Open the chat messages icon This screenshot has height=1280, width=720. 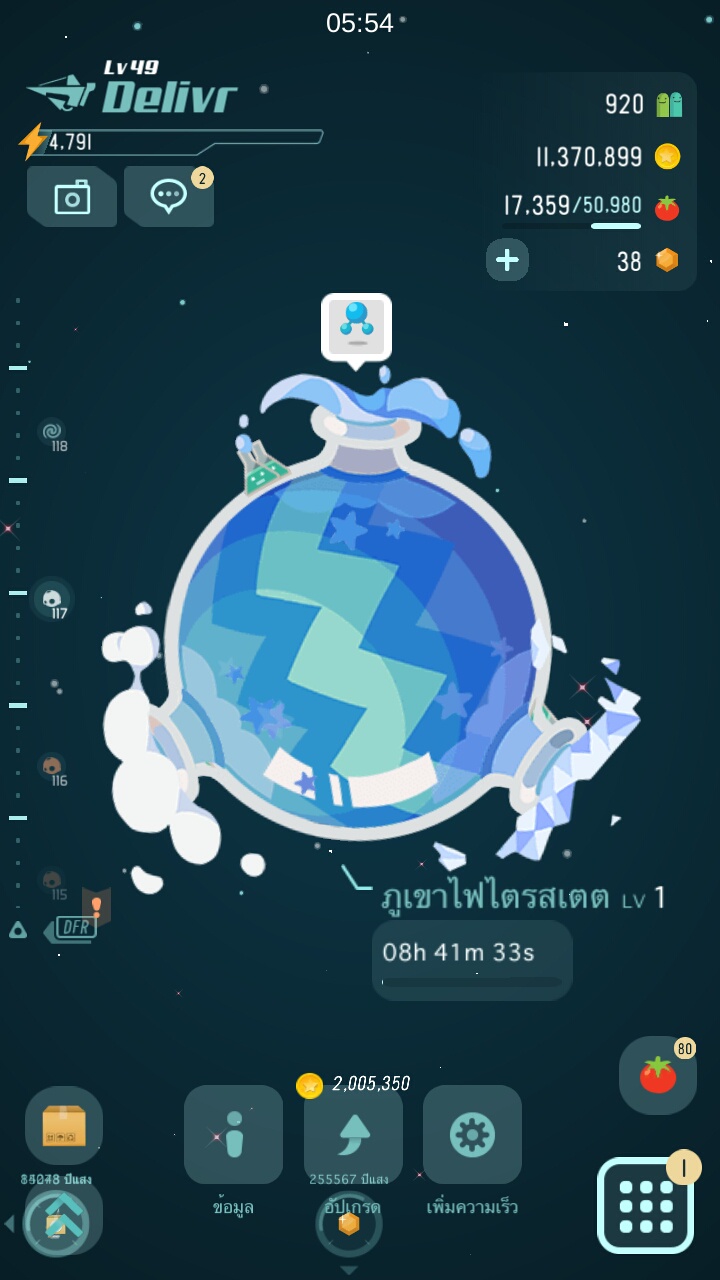coord(168,197)
